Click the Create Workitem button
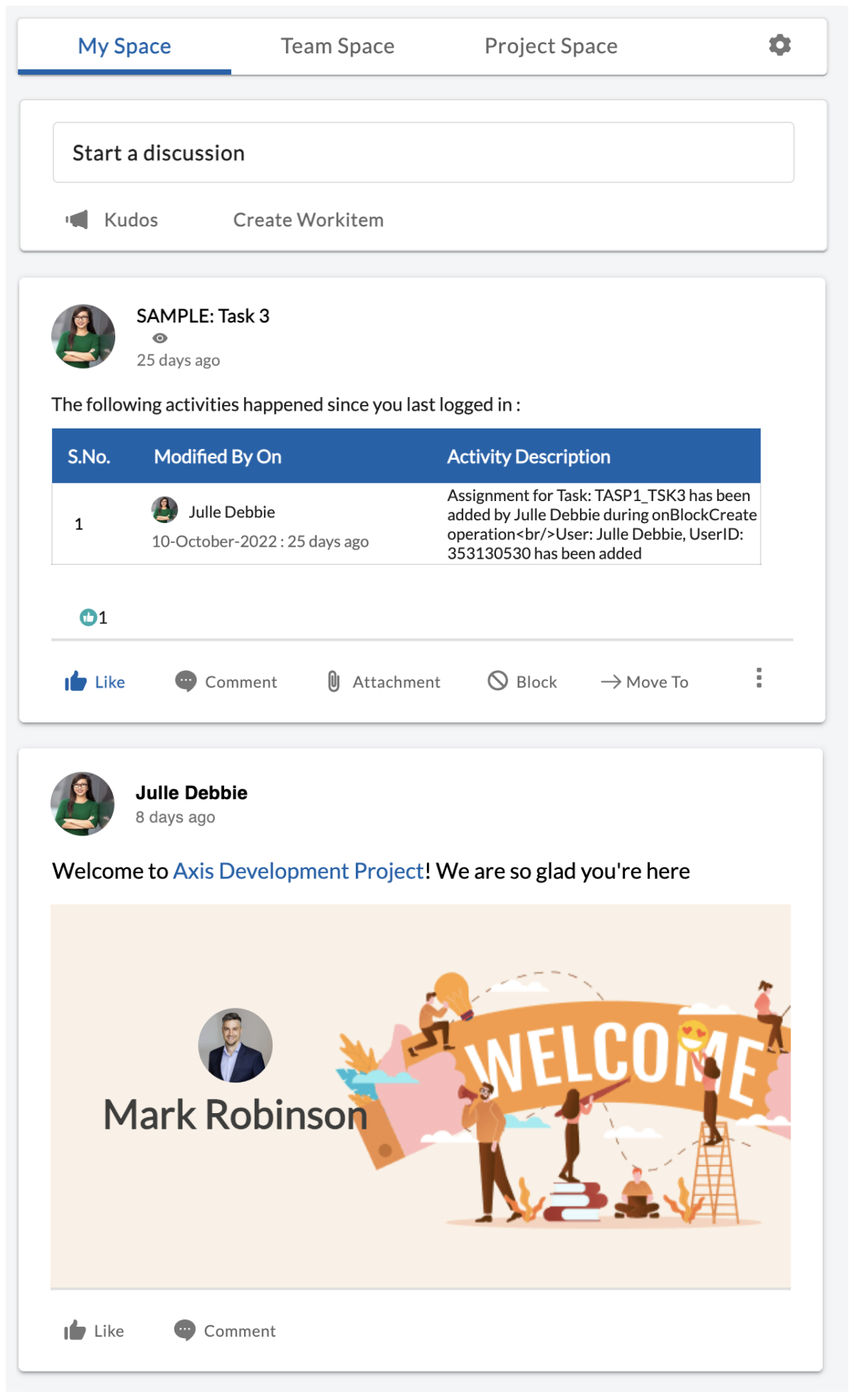854x1400 pixels. coord(307,219)
